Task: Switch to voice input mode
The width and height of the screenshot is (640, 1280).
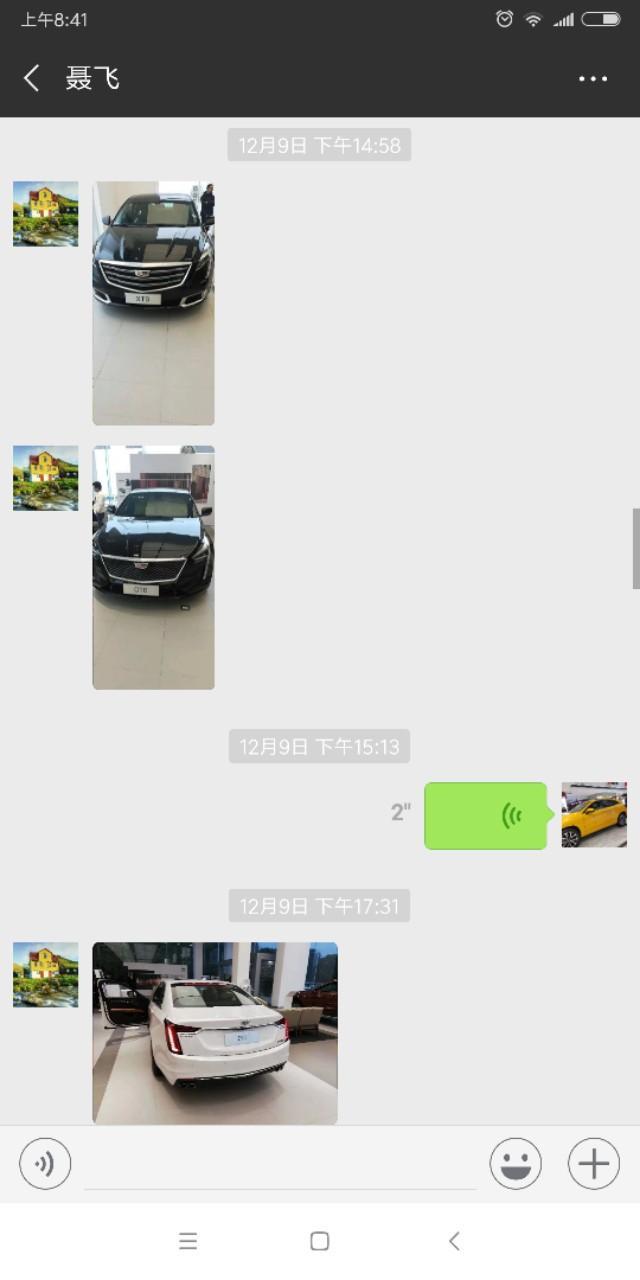Action: click(45, 1164)
